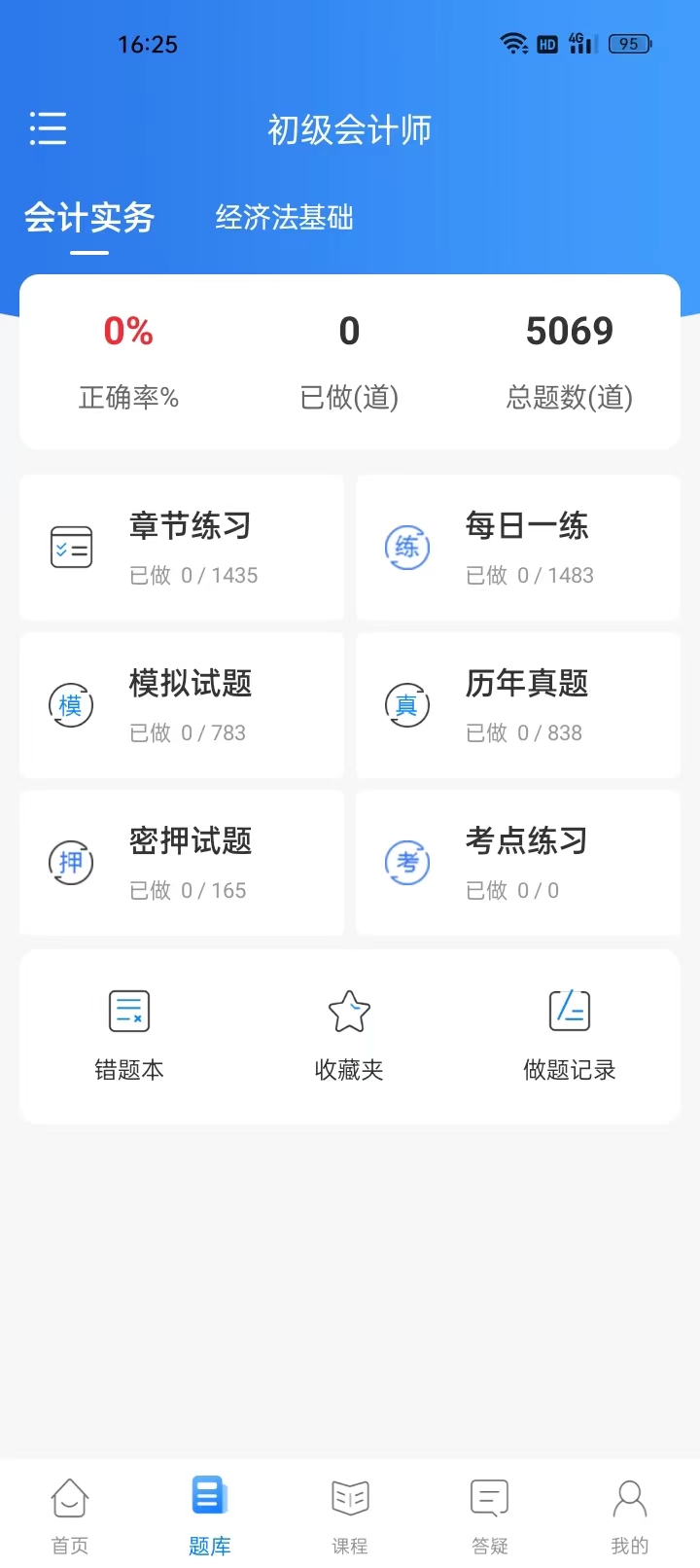Tap the 收藏夹 favorites star icon
The height and width of the screenshot is (1568, 700).
[x=349, y=1012]
